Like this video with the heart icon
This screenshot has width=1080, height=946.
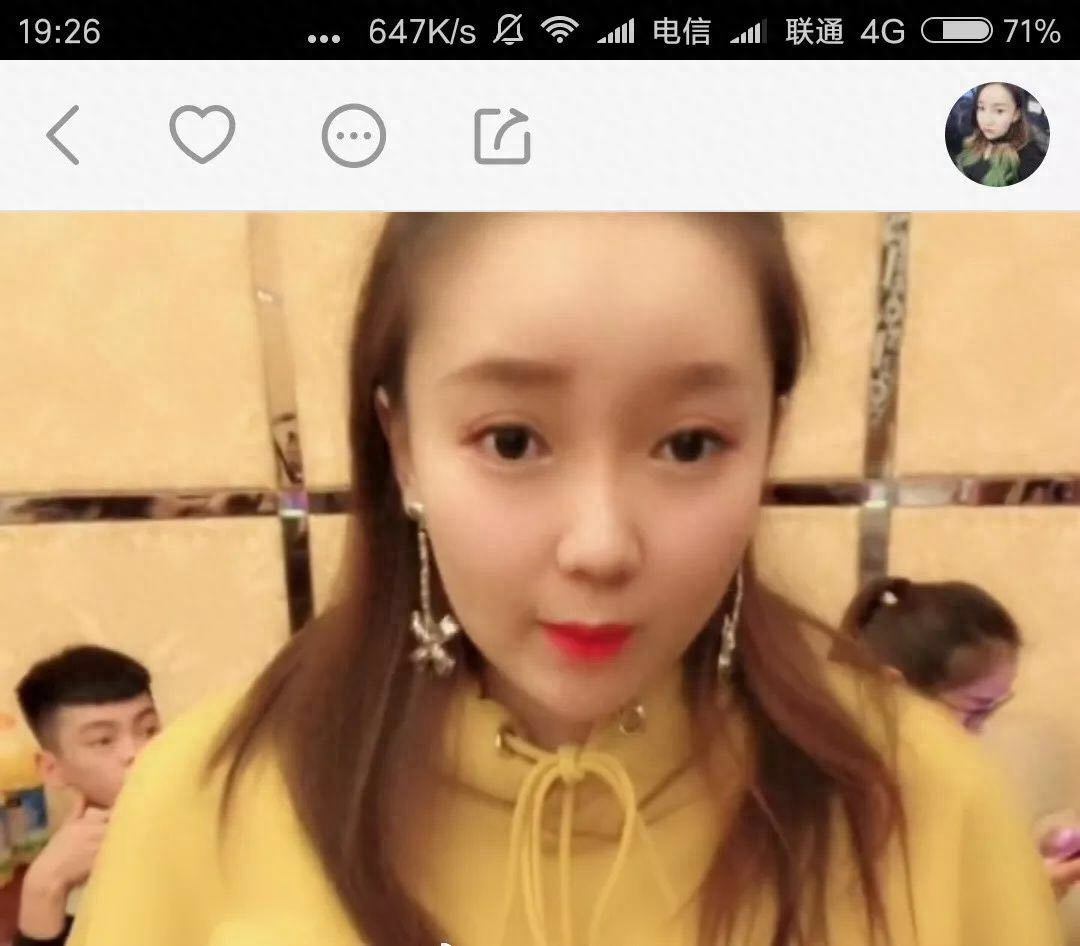click(x=202, y=134)
